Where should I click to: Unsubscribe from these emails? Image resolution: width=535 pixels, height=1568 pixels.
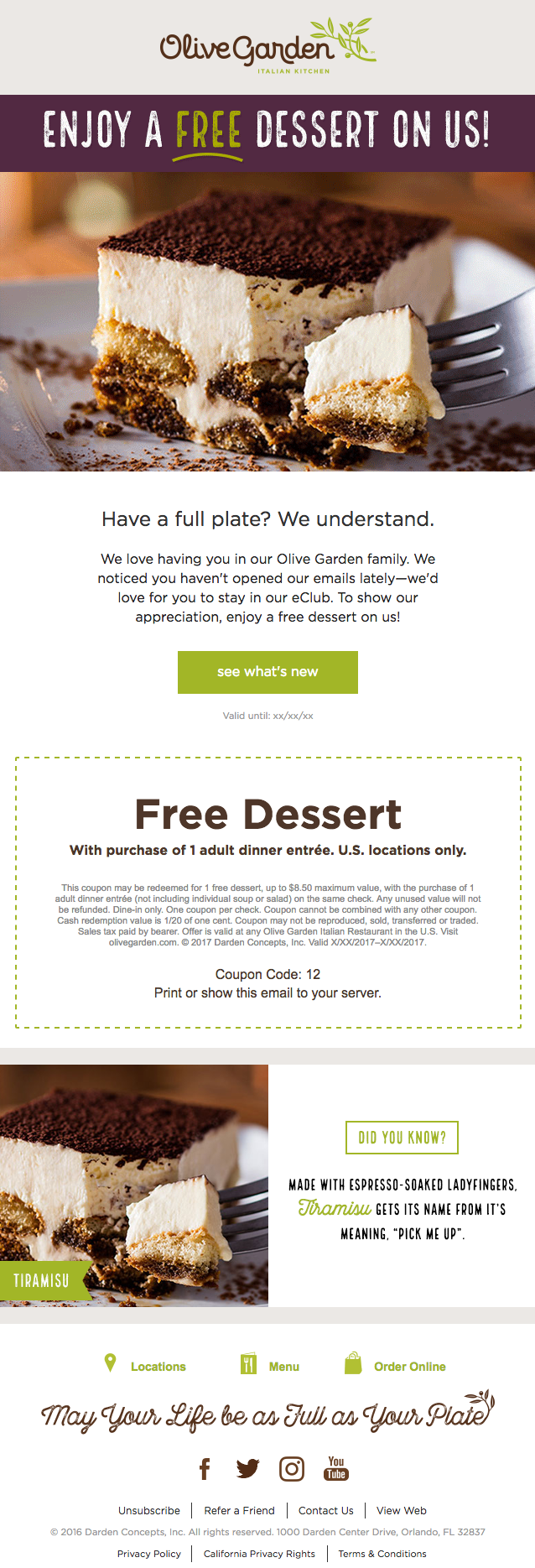[x=149, y=1510]
